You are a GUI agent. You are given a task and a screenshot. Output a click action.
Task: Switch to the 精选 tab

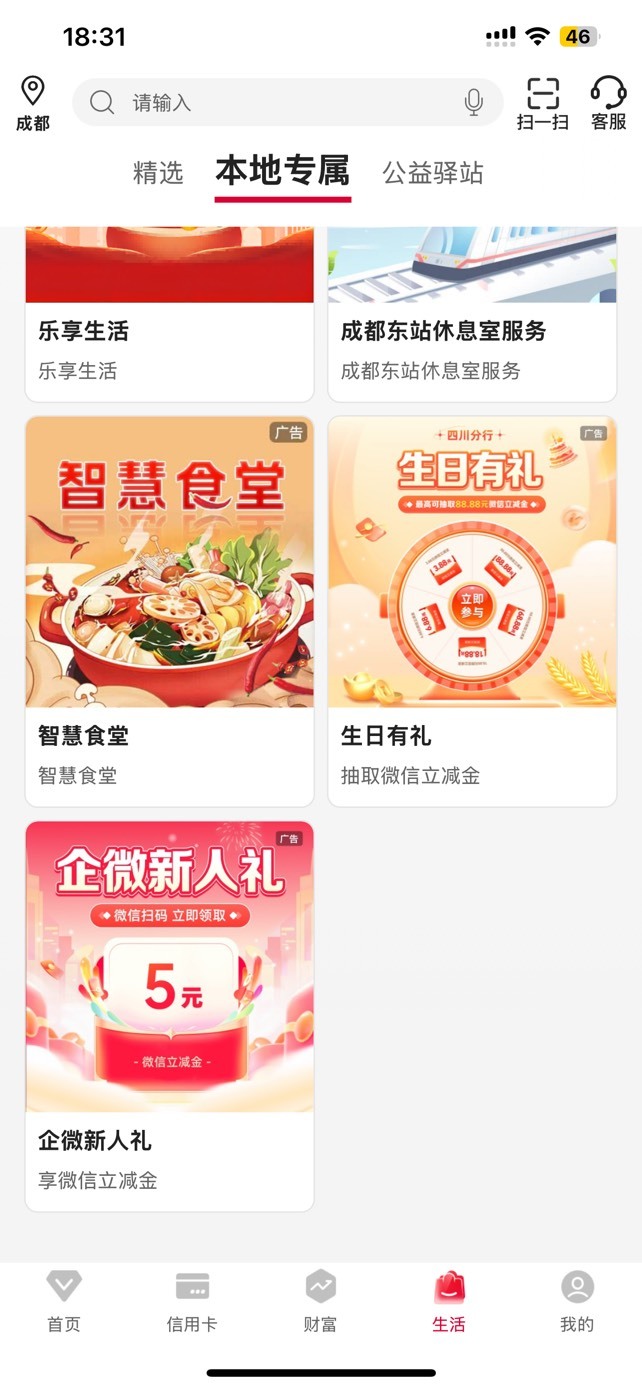pyautogui.click(x=158, y=173)
